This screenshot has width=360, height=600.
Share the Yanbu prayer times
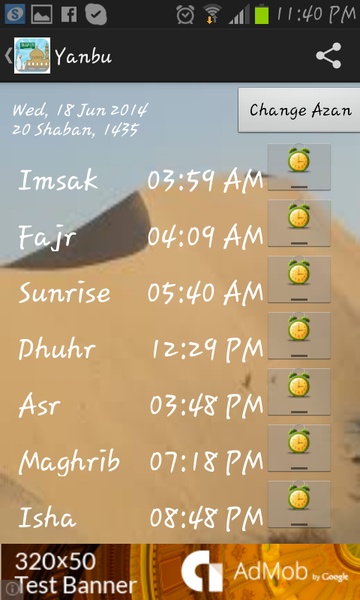pos(329,56)
